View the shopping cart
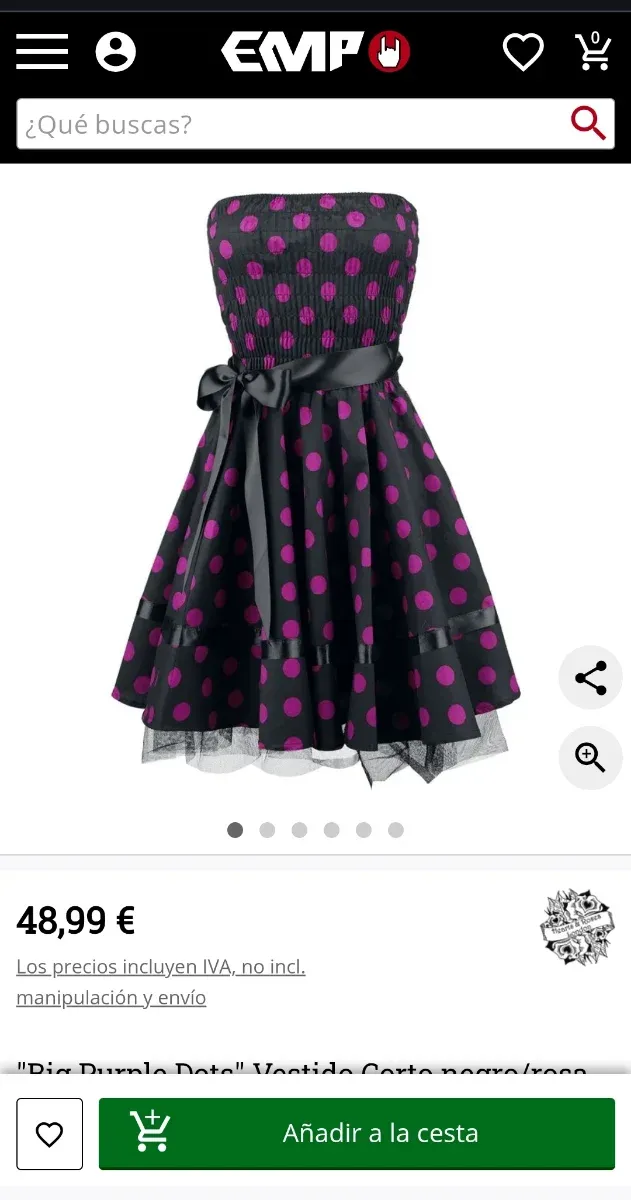 593,52
